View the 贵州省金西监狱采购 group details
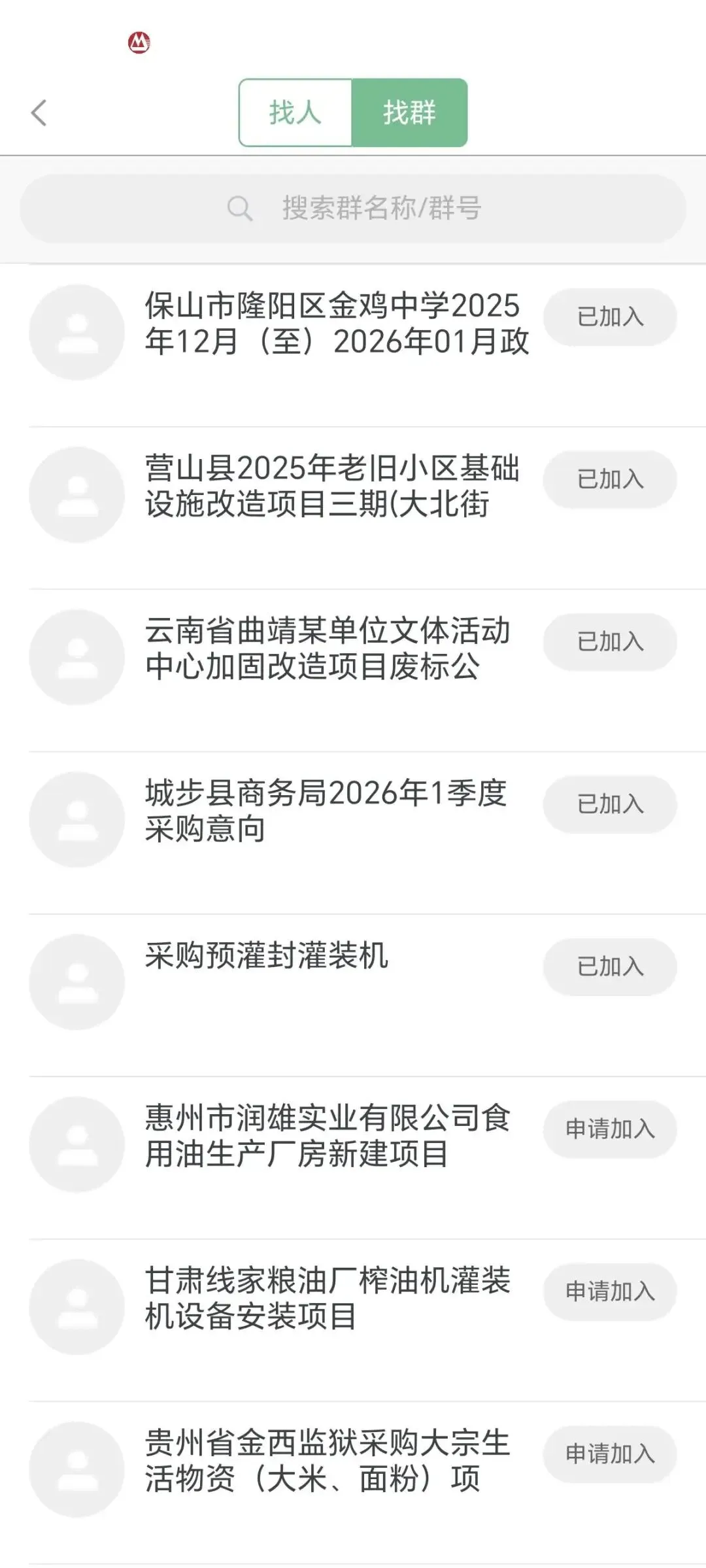706x1568 pixels. point(327,1461)
